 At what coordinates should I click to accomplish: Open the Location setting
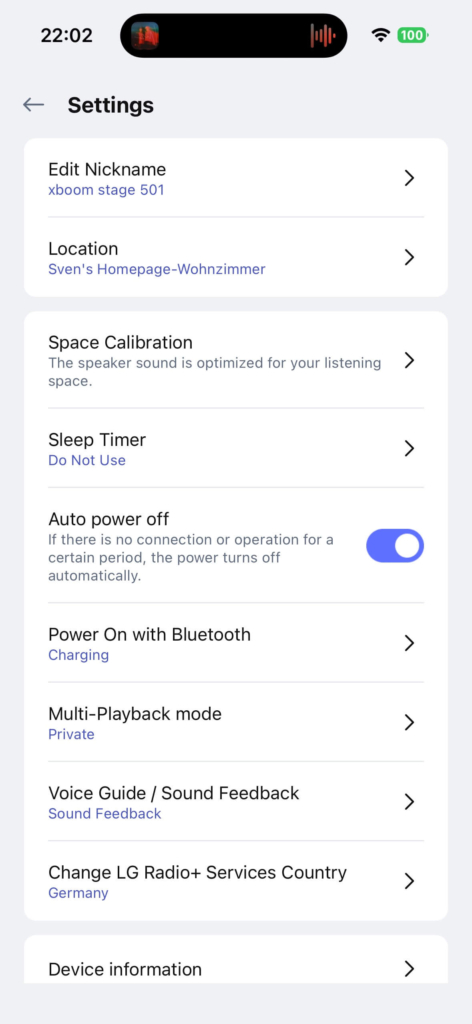pos(236,257)
